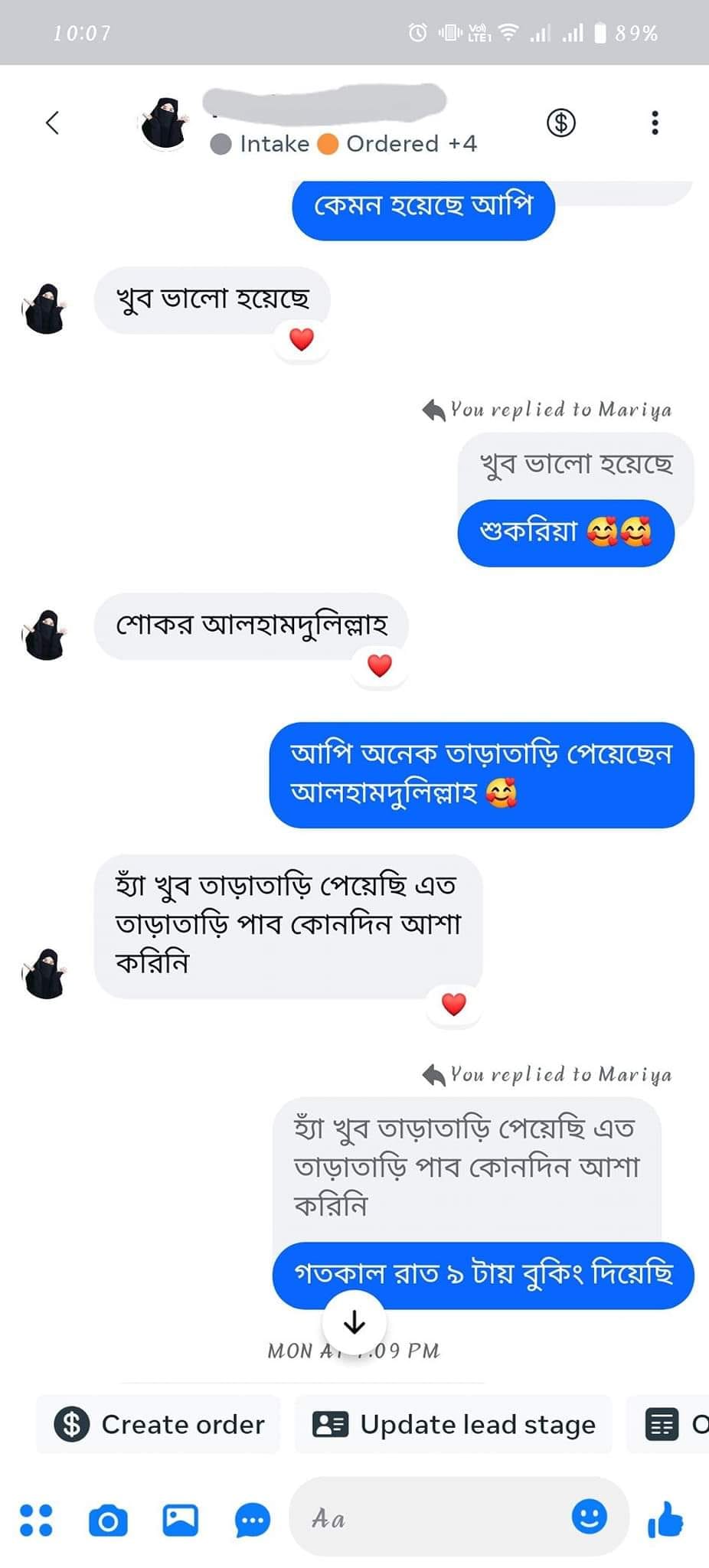The image size is (709, 1568).
Task: Open the three-dot overflow menu
Action: pos(655,122)
